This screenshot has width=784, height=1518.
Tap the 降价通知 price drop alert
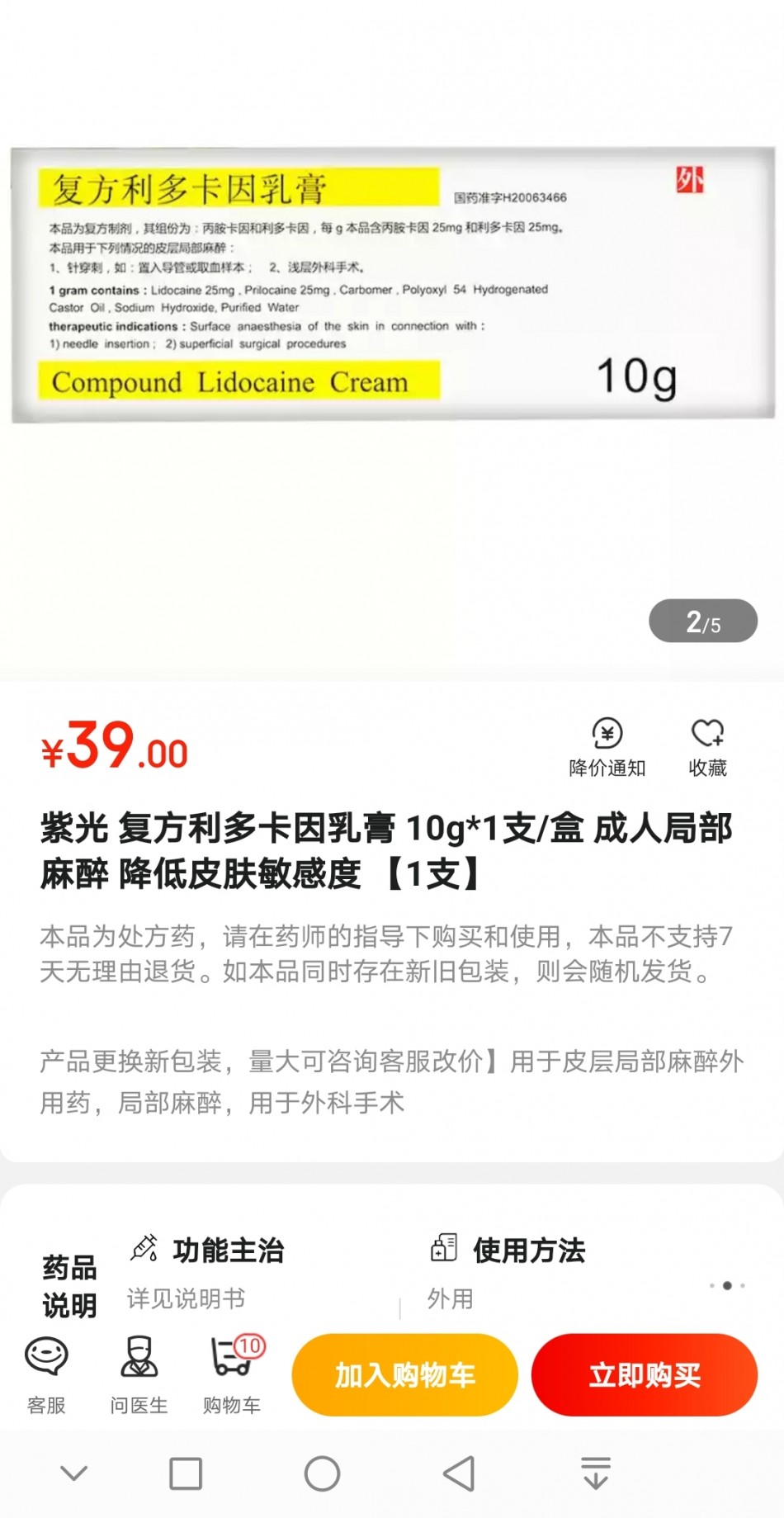point(607,746)
